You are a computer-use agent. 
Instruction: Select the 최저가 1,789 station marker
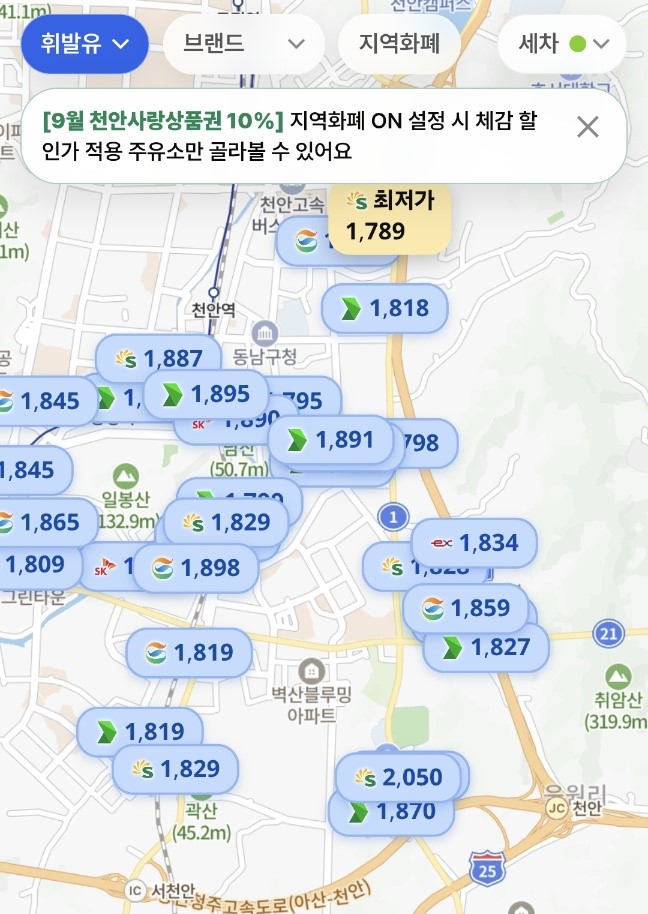click(x=389, y=217)
